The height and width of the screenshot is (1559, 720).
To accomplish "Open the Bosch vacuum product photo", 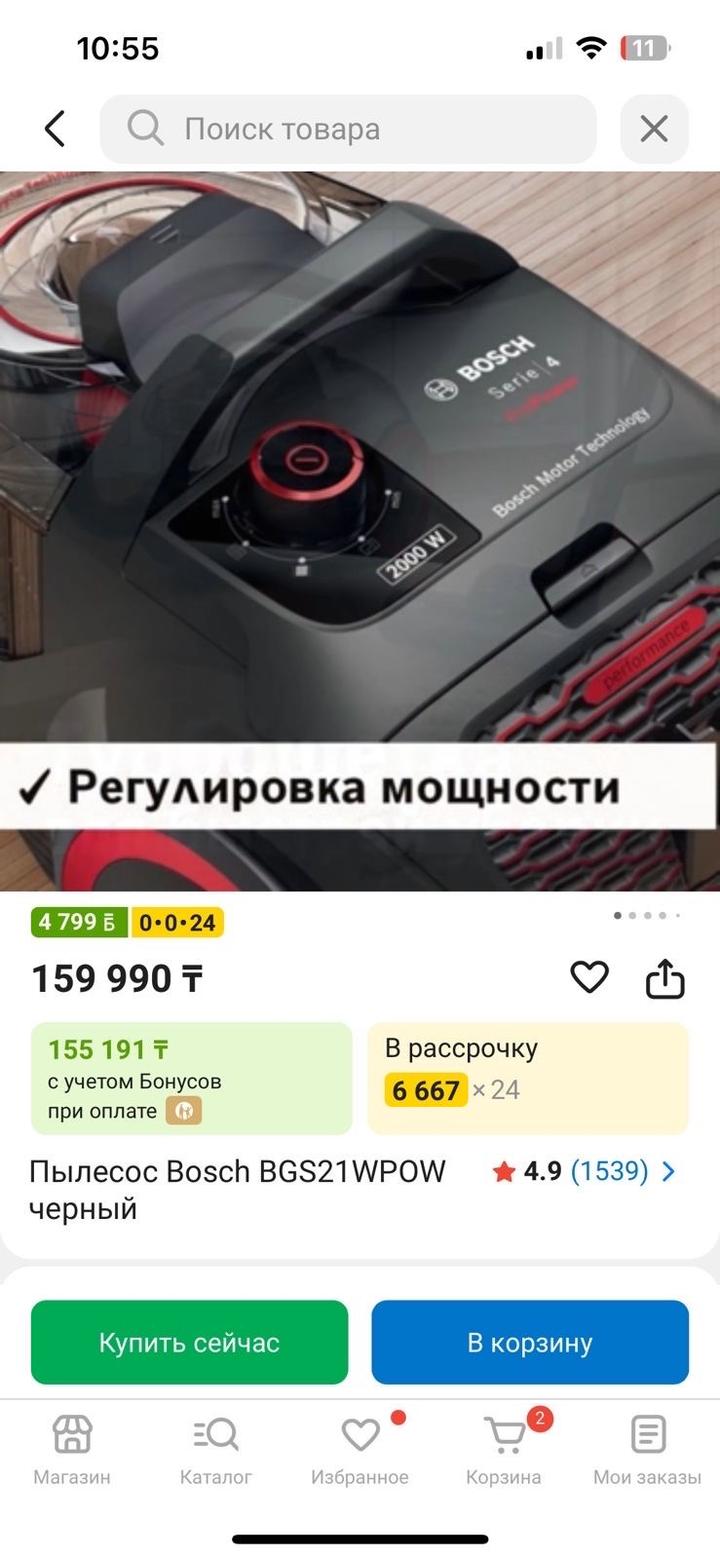I will pos(360,530).
